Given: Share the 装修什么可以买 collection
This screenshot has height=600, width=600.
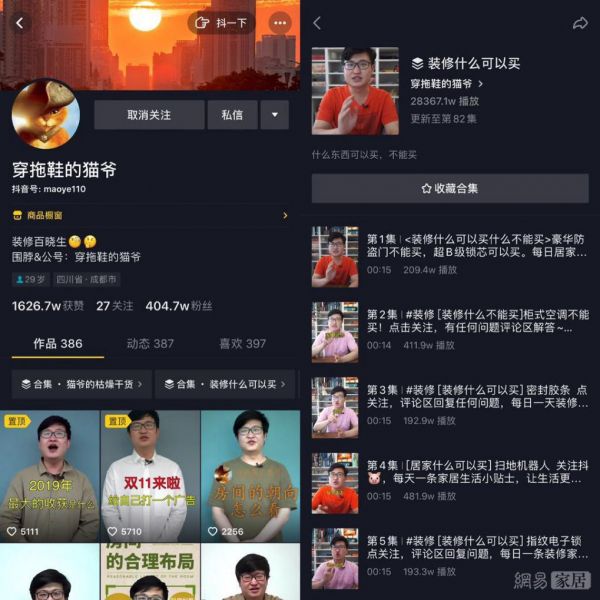Looking at the screenshot, I should [x=580, y=23].
